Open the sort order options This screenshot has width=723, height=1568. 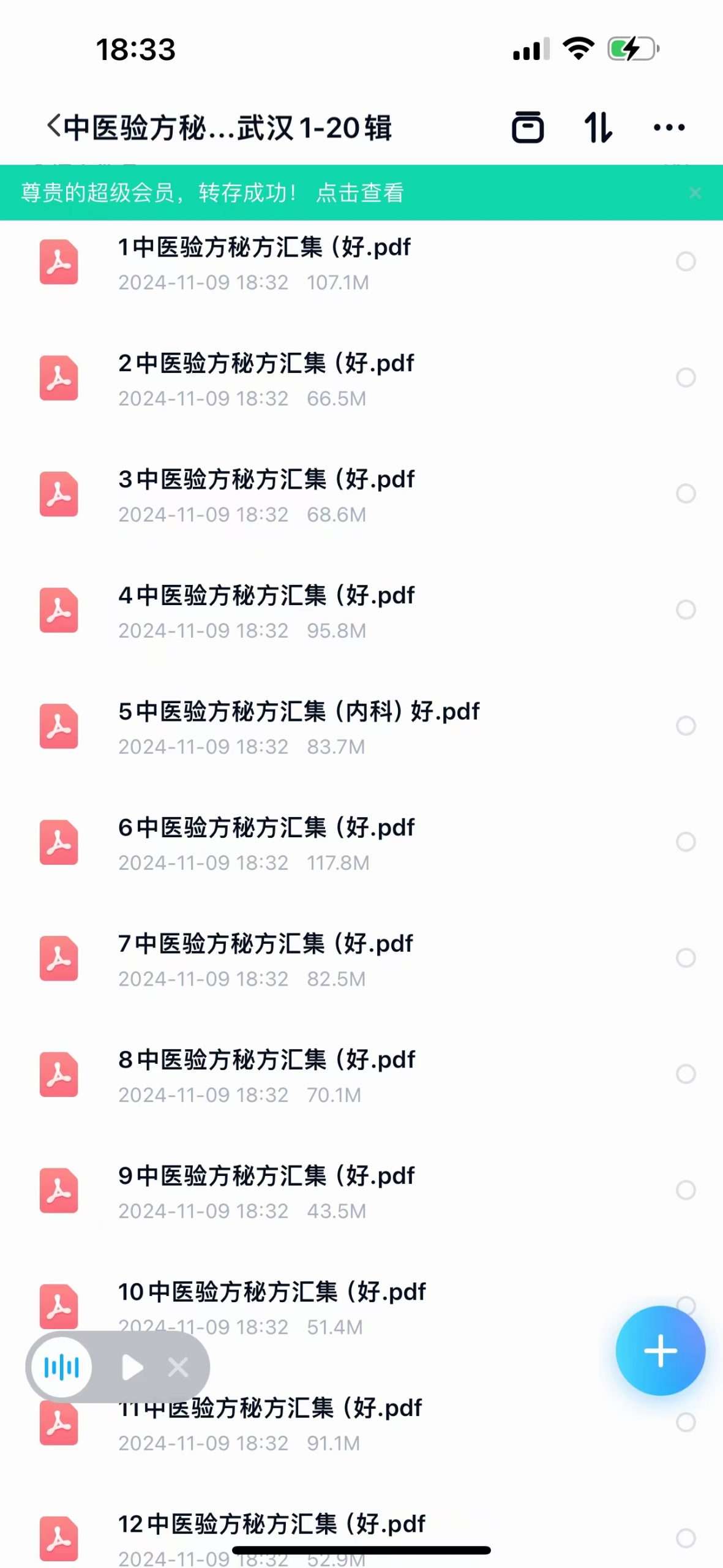(x=598, y=127)
